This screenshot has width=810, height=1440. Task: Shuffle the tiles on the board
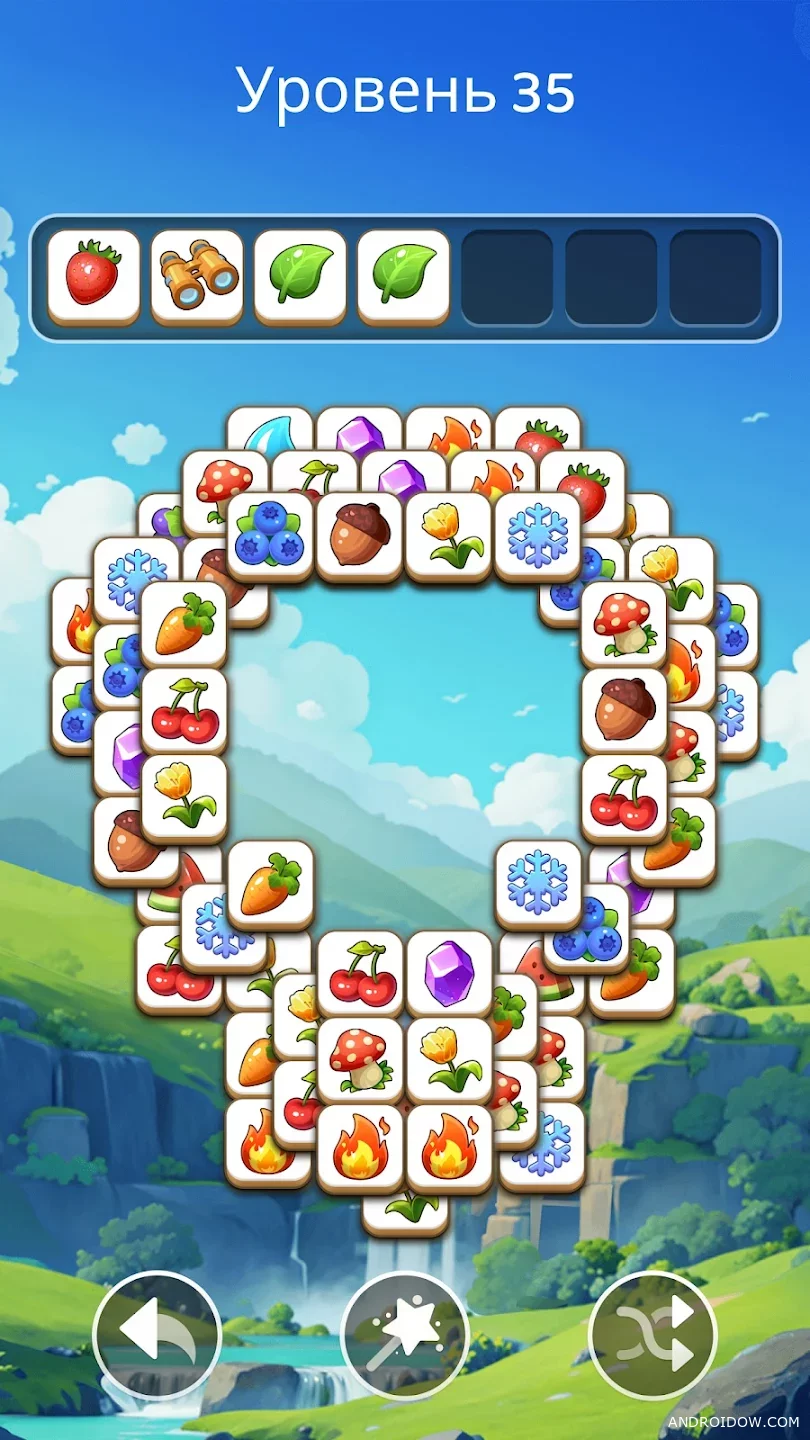click(x=653, y=1334)
